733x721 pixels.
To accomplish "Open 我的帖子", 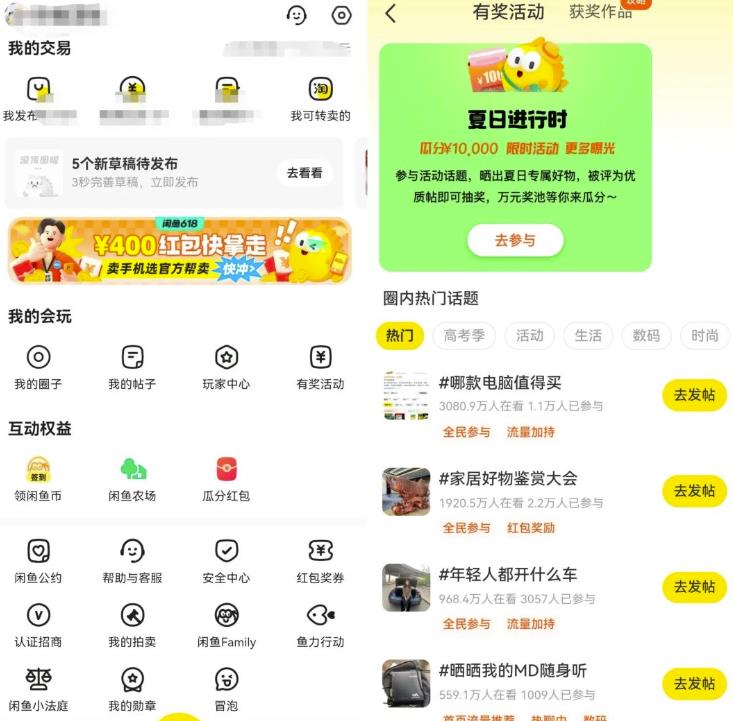I will [x=132, y=367].
